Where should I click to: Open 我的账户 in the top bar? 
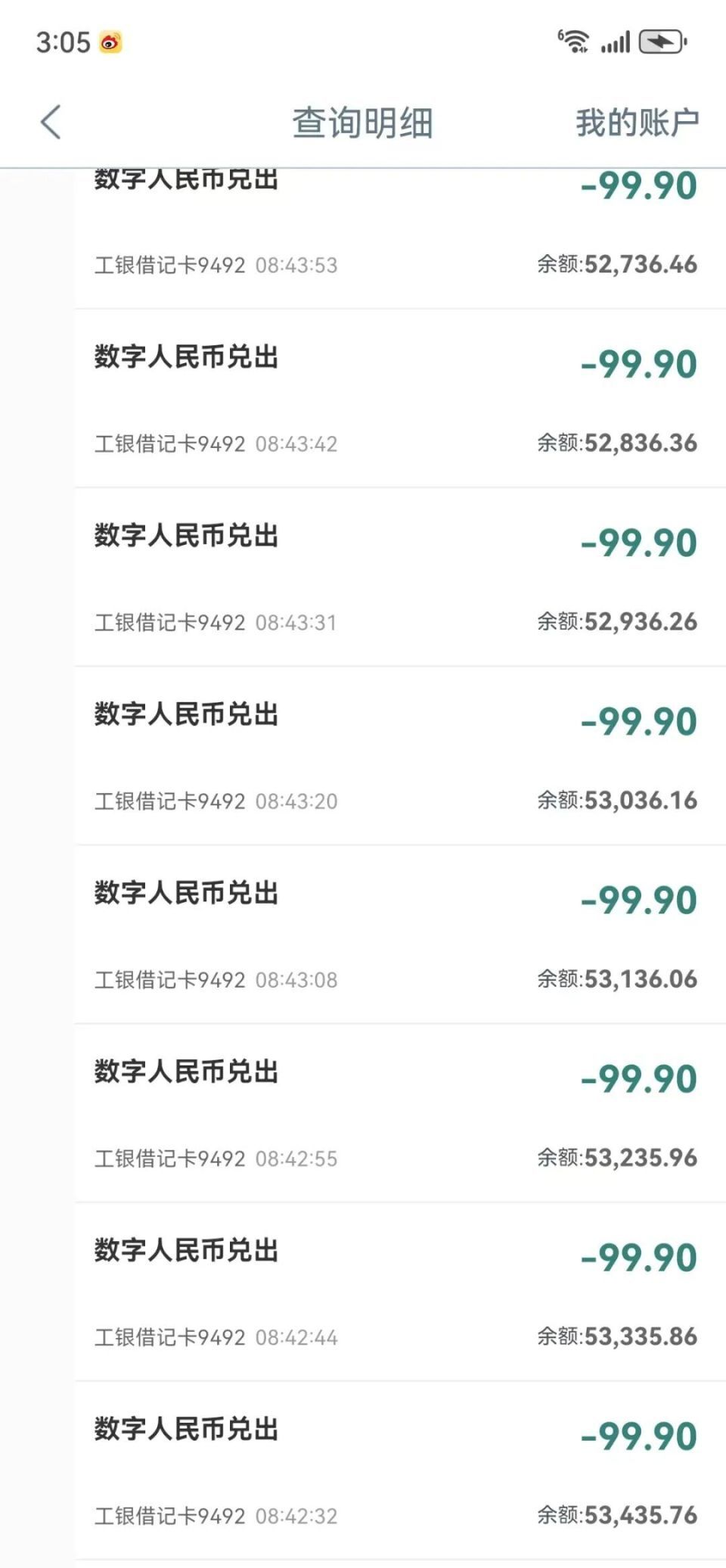(x=637, y=123)
